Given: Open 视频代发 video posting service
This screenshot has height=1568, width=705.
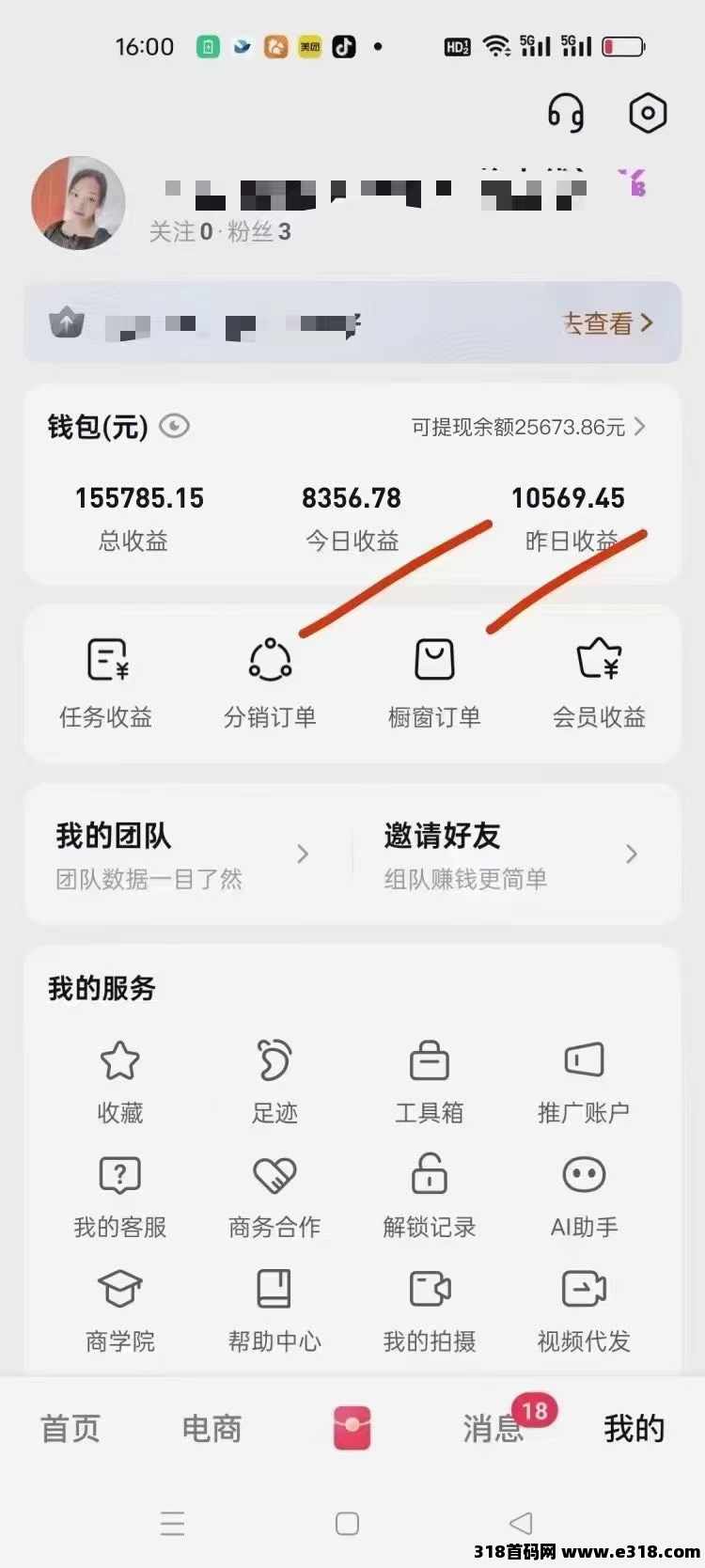Looking at the screenshot, I should click(x=584, y=1310).
